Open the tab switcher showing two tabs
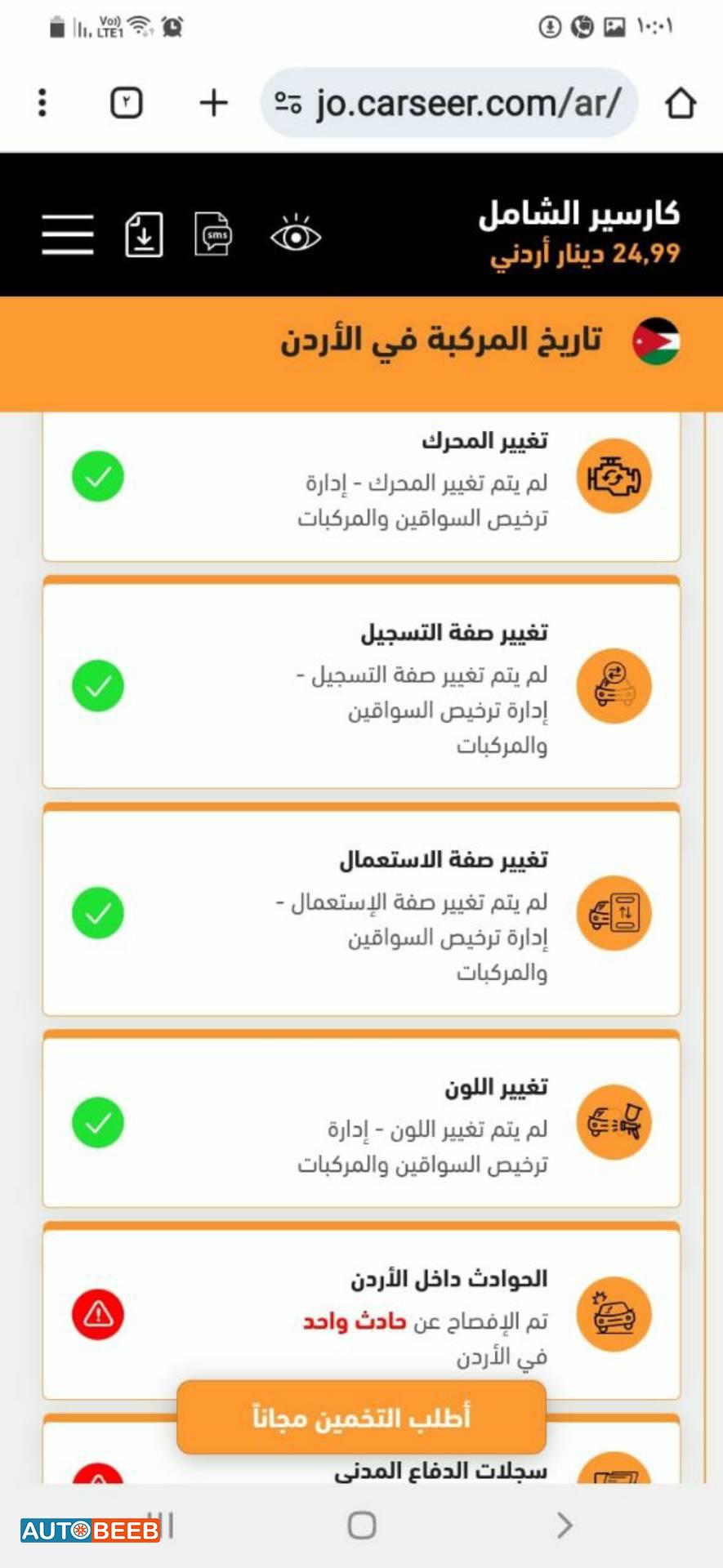 126,103
